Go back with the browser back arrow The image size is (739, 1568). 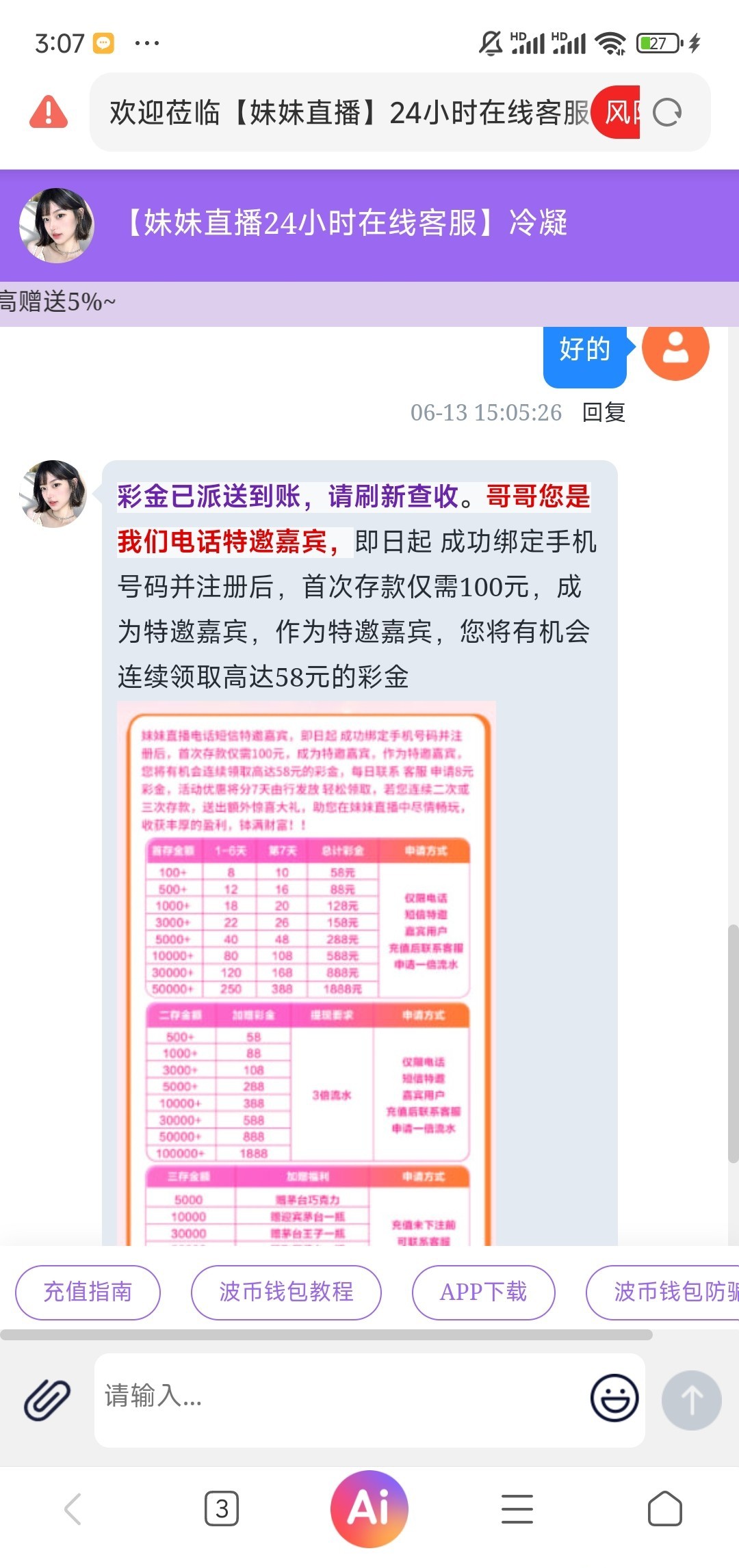click(73, 1509)
